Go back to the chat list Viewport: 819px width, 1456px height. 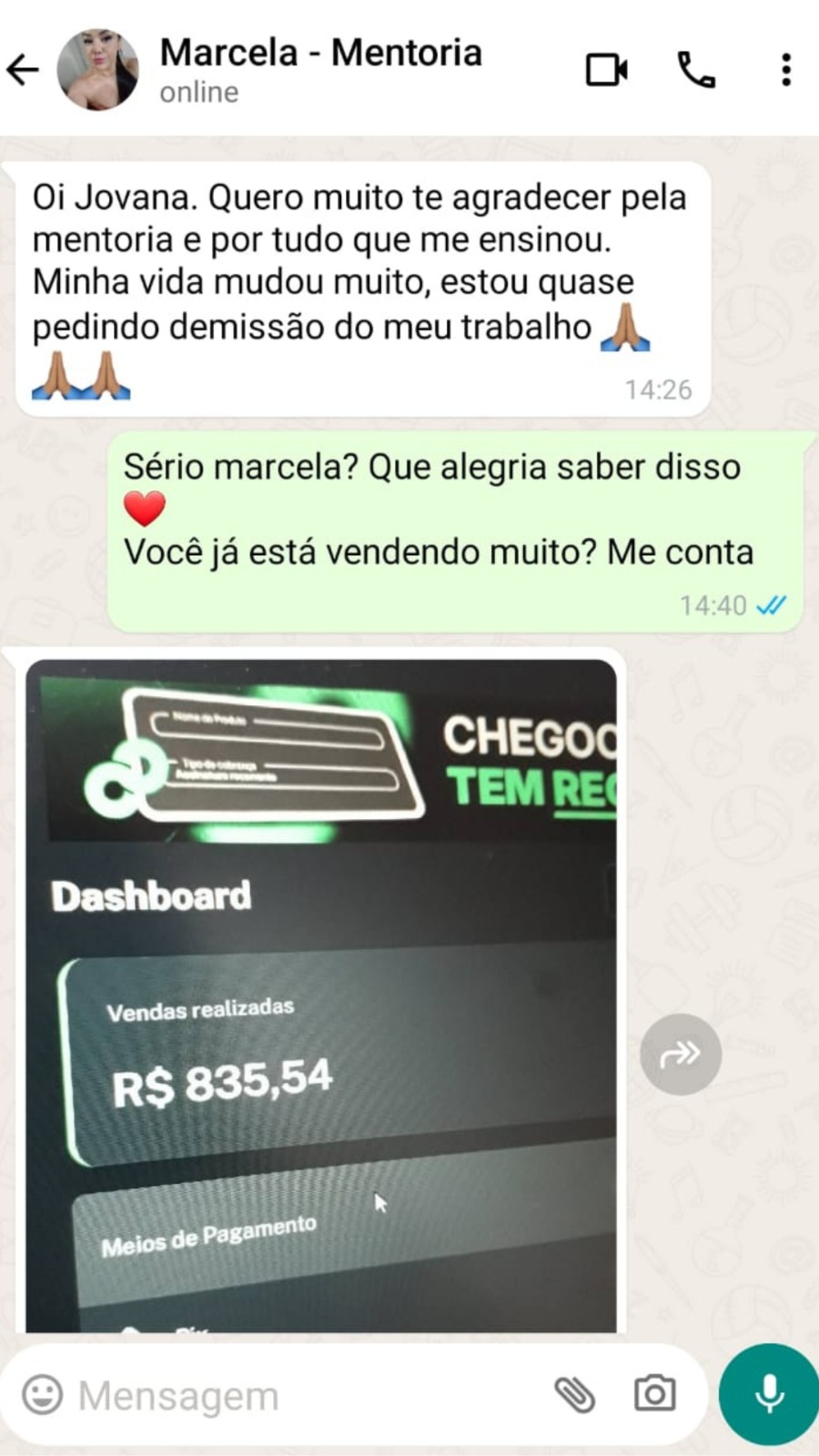[x=24, y=70]
